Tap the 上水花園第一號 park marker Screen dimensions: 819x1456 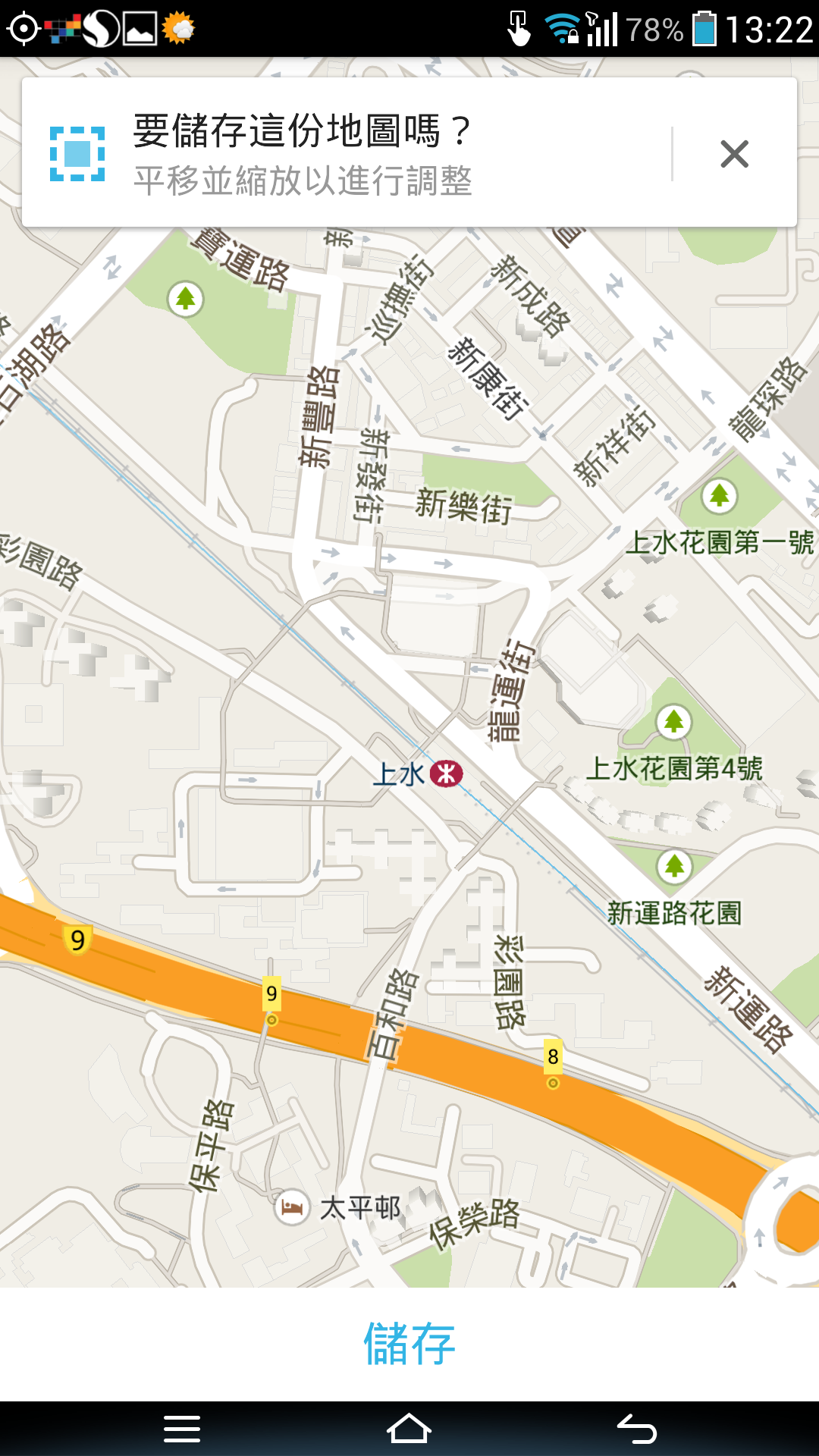click(719, 496)
